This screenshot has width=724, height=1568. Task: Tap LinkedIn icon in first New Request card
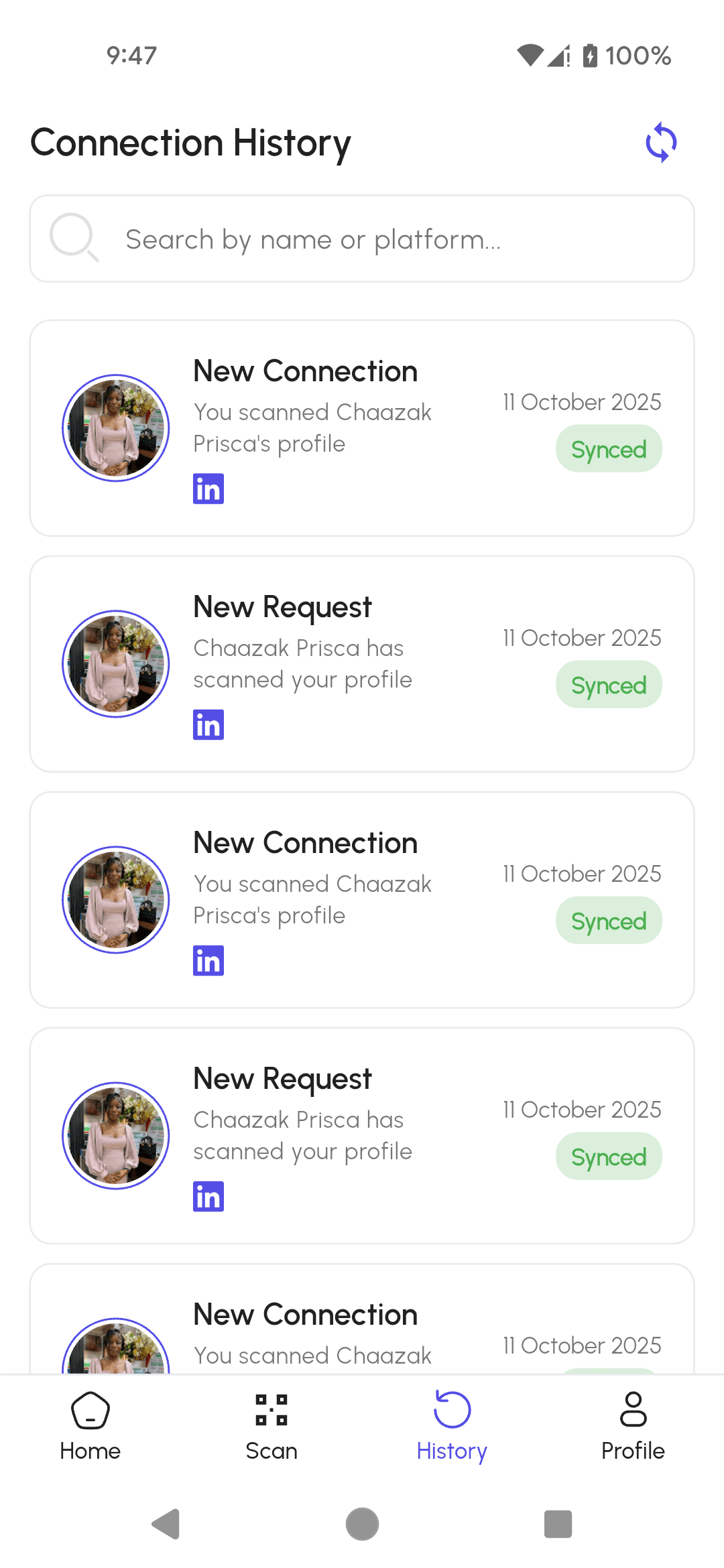point(208,724)
